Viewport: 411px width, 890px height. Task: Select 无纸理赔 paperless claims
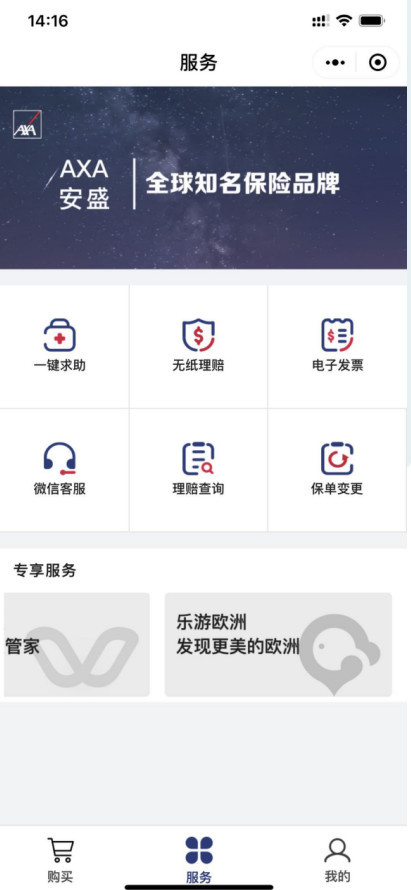tap(198, 346)
